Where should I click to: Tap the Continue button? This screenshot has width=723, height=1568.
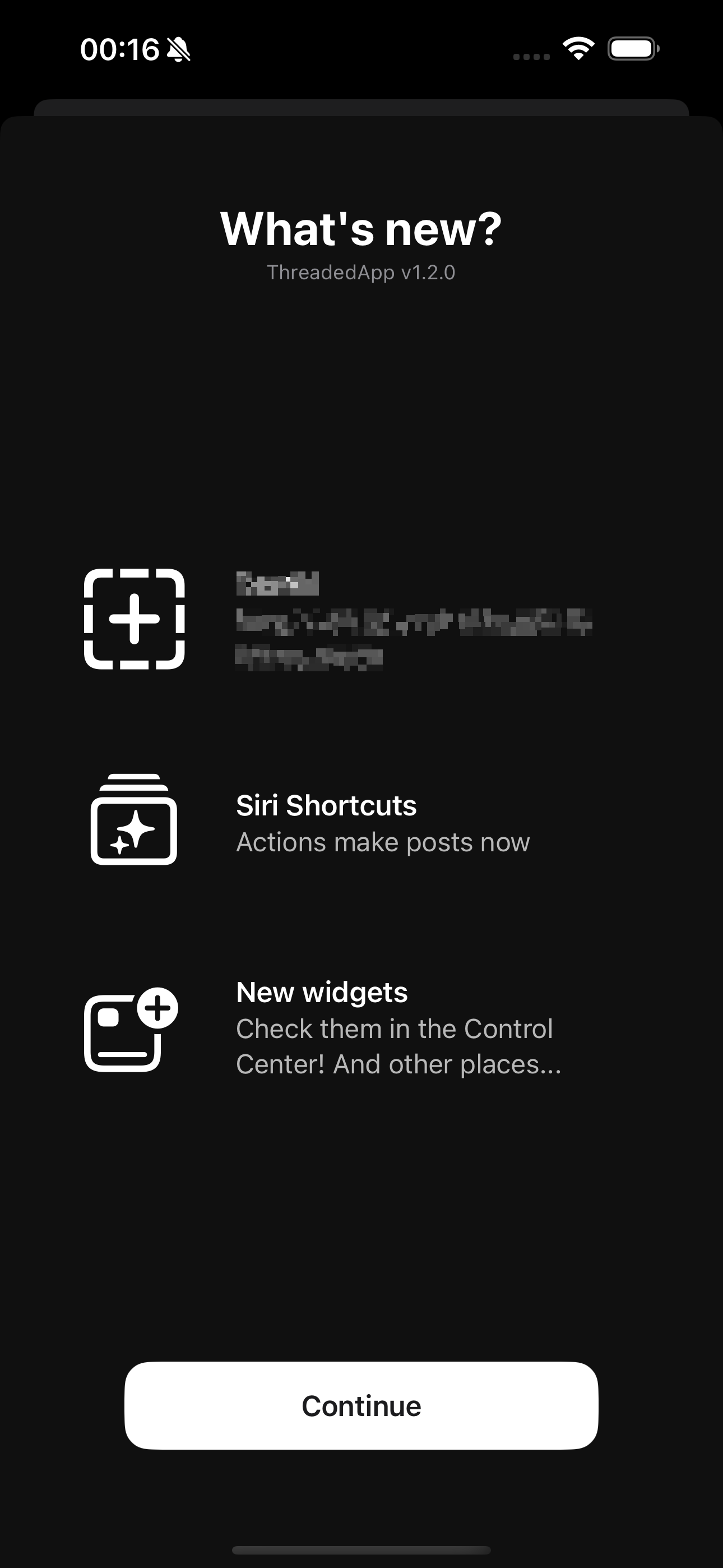click(361, 1405)
